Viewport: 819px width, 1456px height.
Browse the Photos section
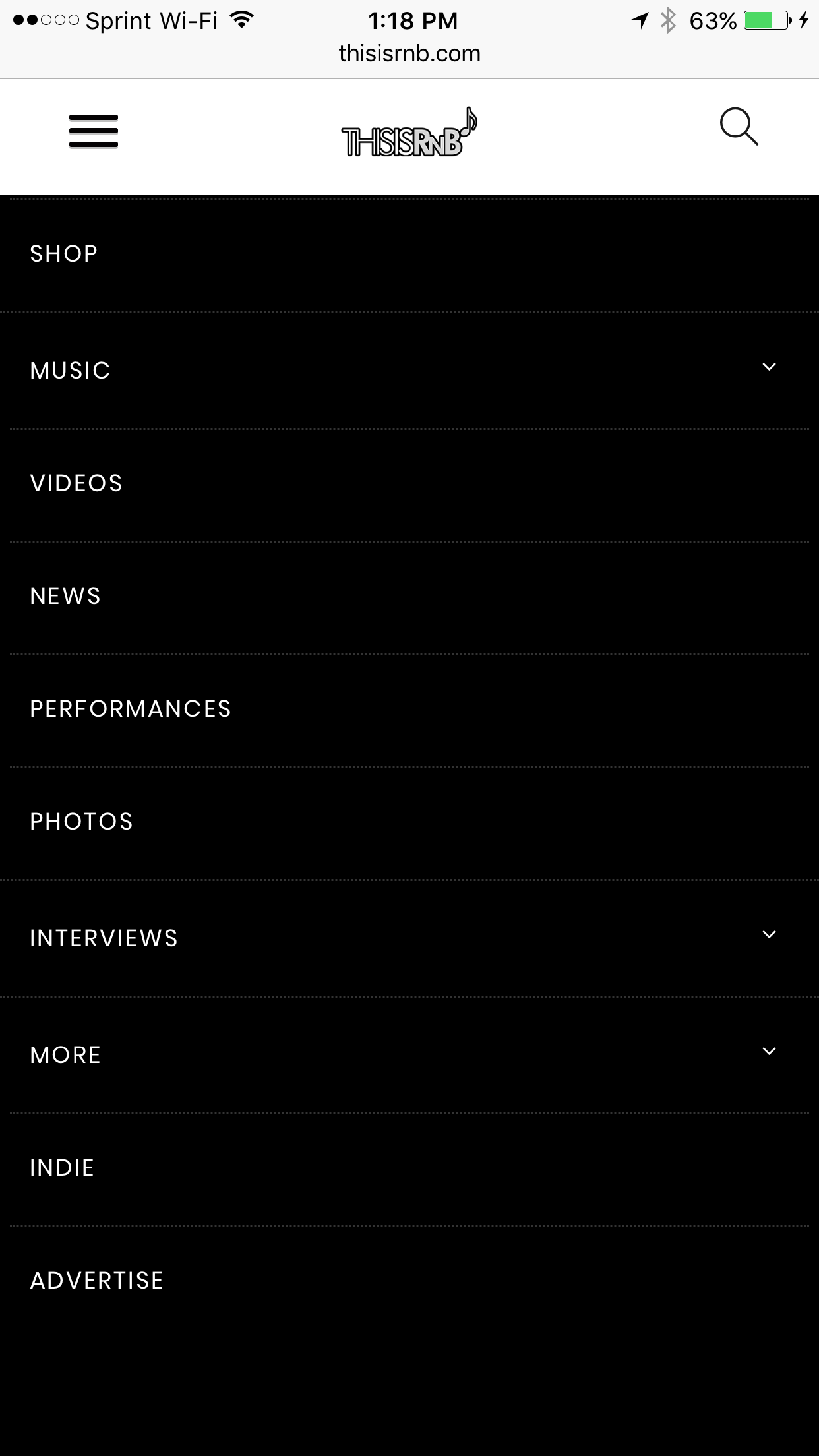[82, 822]
